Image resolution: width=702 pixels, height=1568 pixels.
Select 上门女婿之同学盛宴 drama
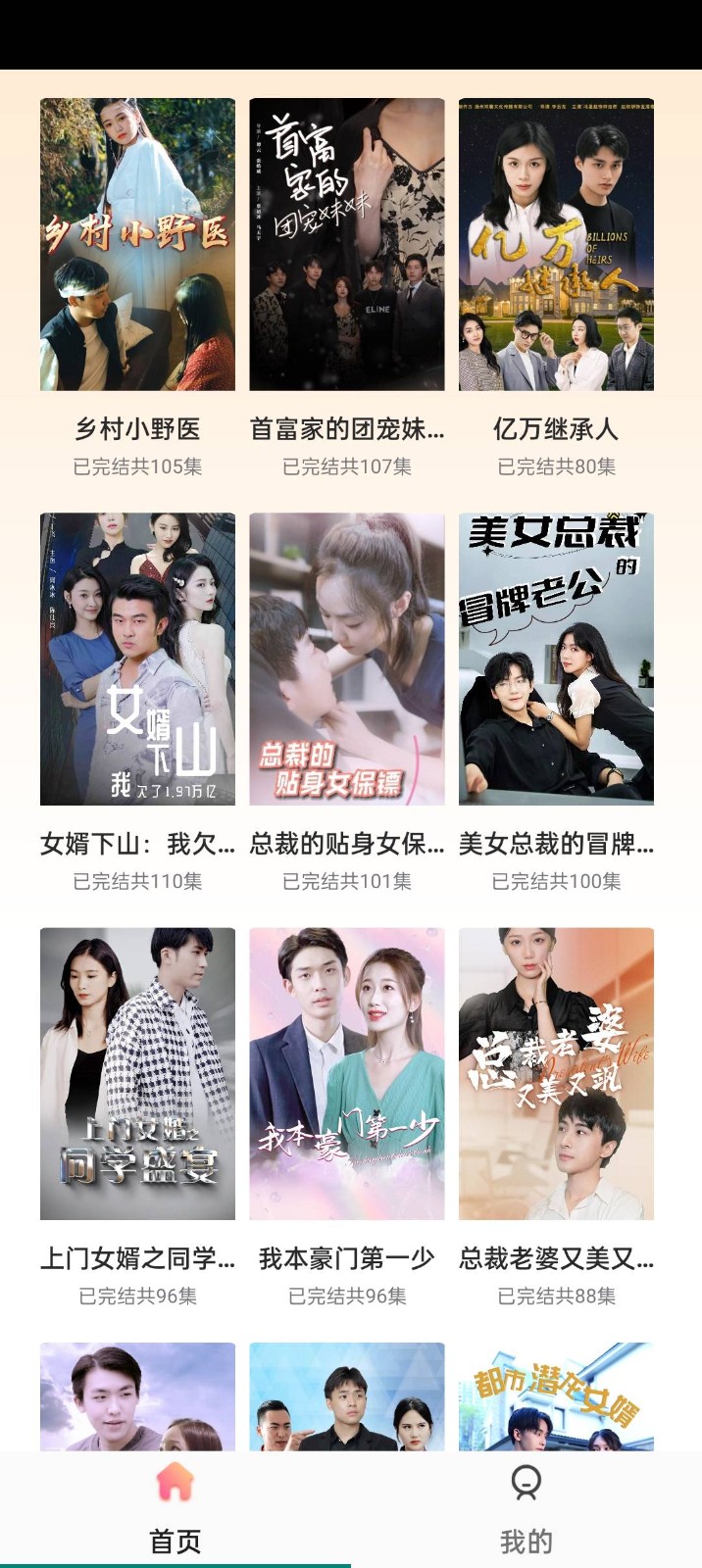137,1073
